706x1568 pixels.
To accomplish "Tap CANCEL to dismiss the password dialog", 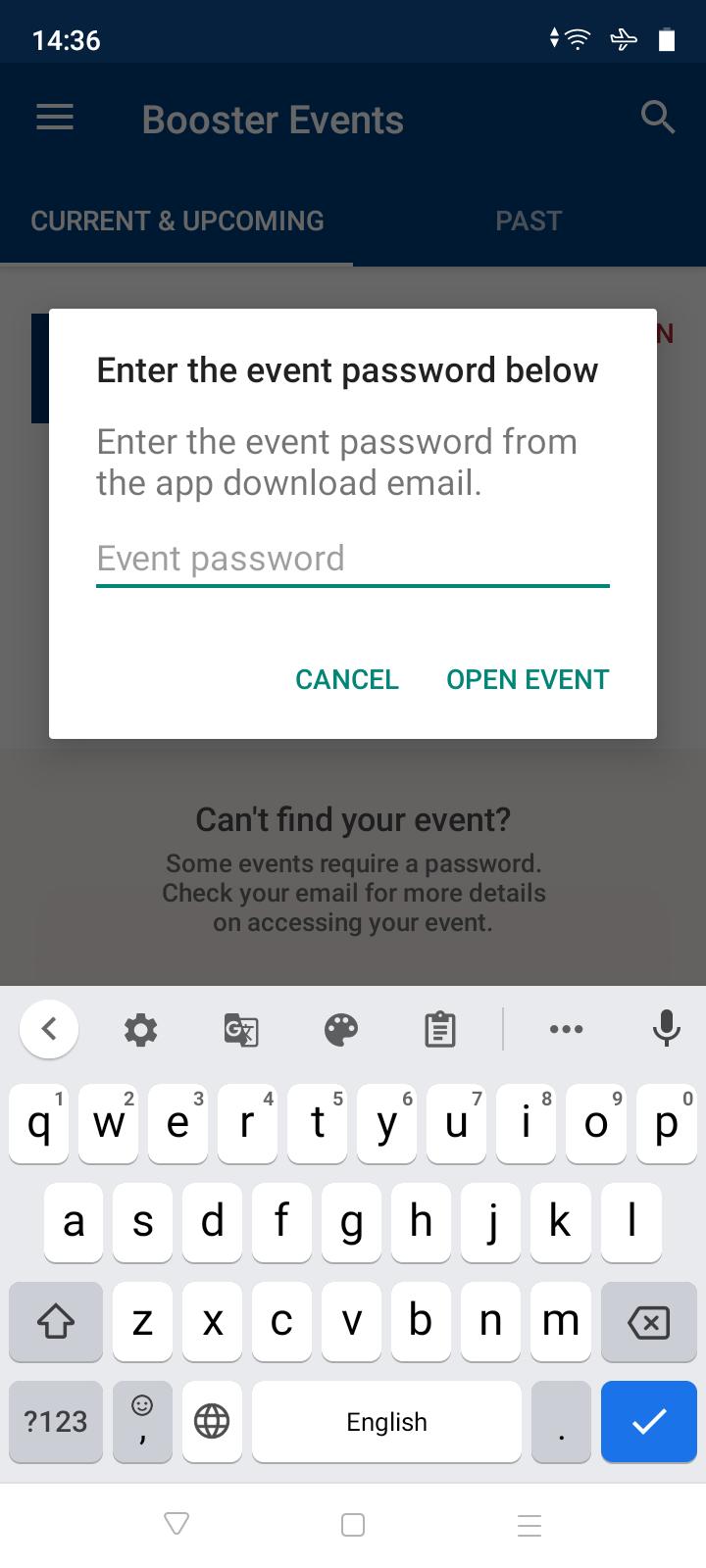I will [x=346, y=679].
